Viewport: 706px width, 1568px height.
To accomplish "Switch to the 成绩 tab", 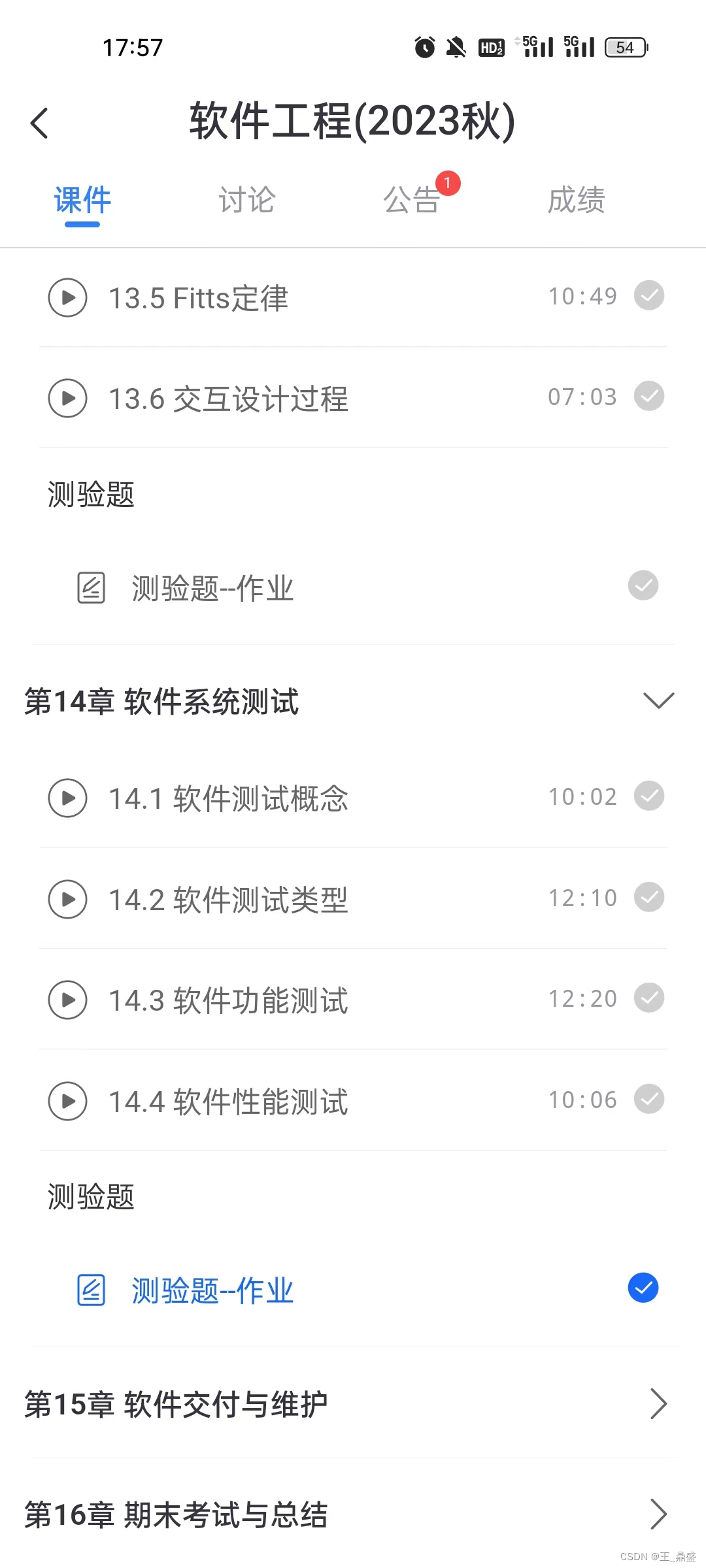I will (576, 200).
